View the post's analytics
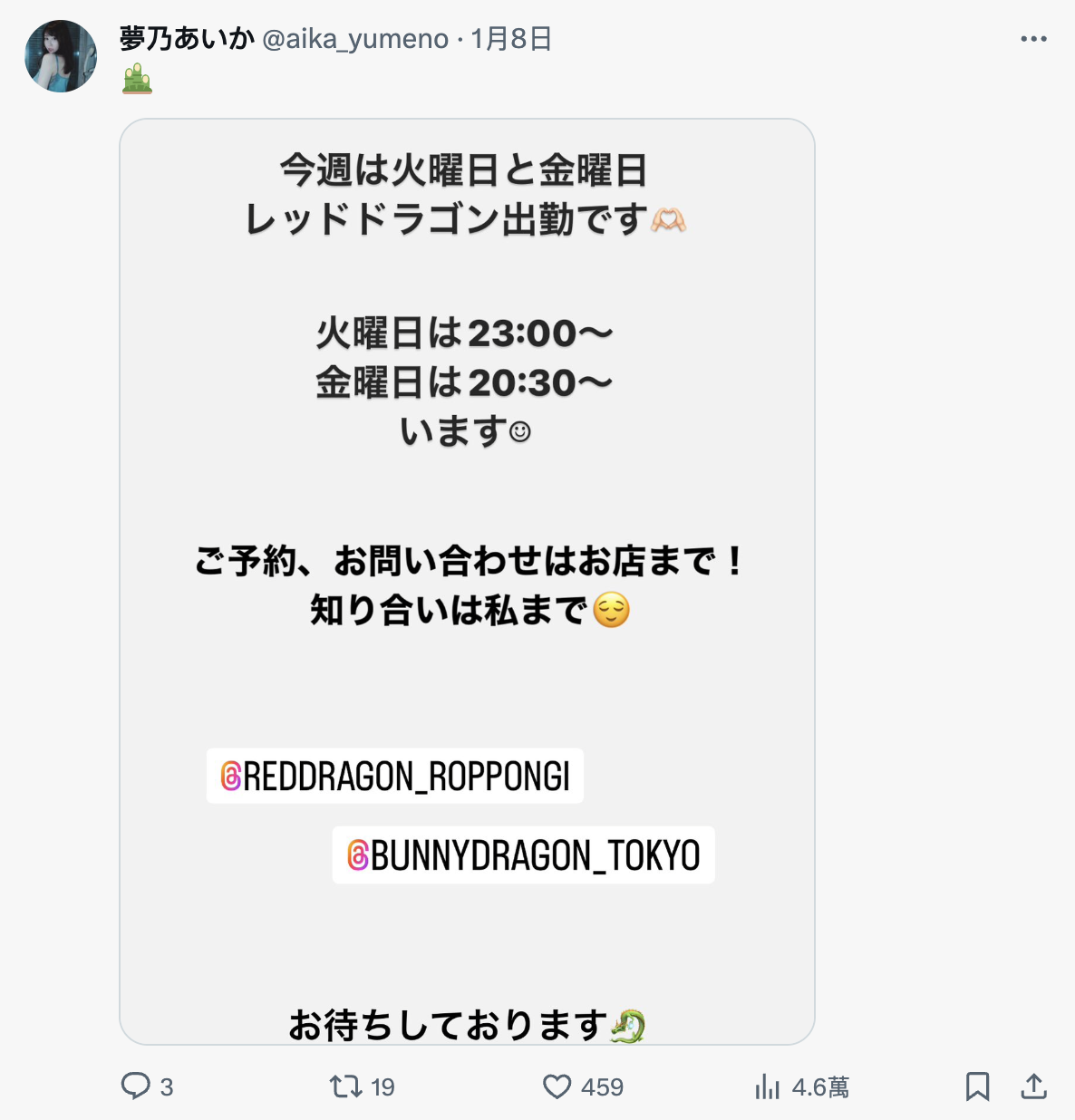The height and width of the screenshot is (1120, 1075). 768,1086
